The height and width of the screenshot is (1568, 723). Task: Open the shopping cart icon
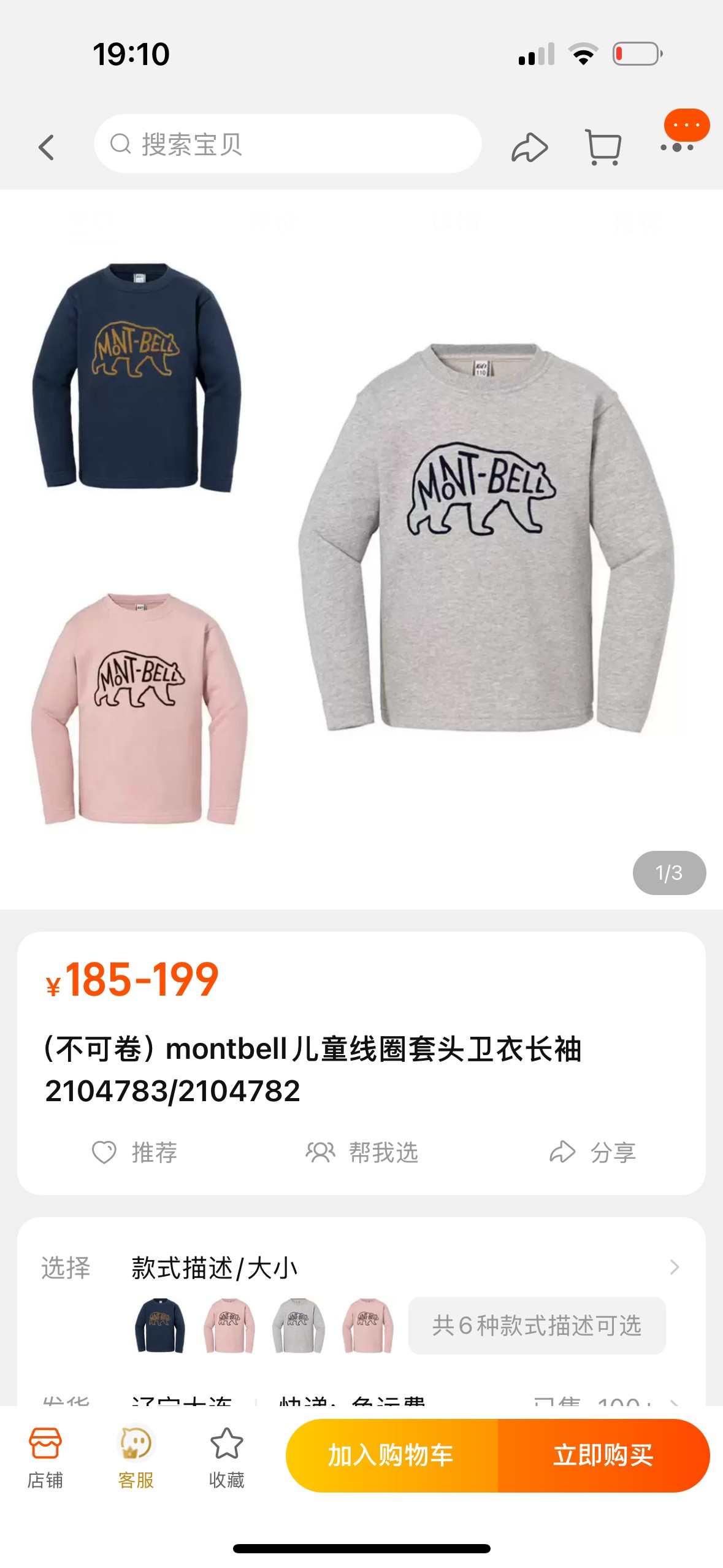point(603,147)
